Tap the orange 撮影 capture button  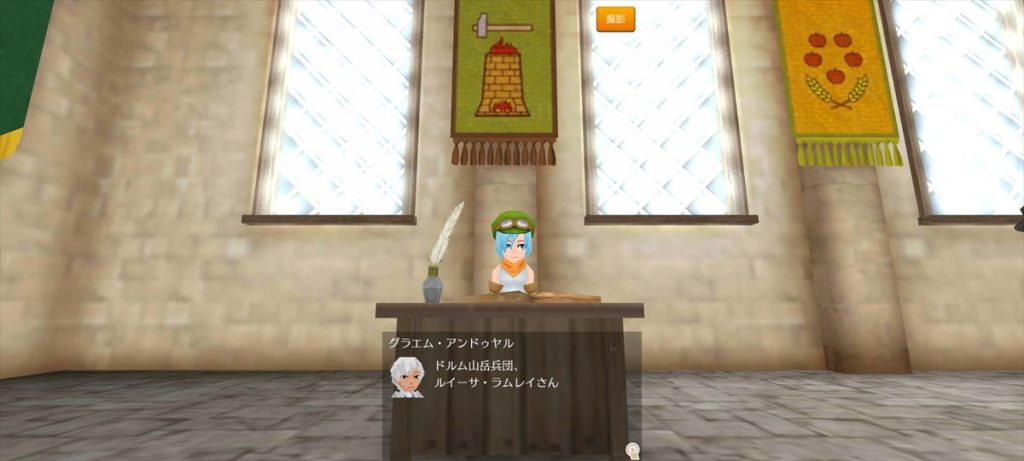tap(615, 19)
